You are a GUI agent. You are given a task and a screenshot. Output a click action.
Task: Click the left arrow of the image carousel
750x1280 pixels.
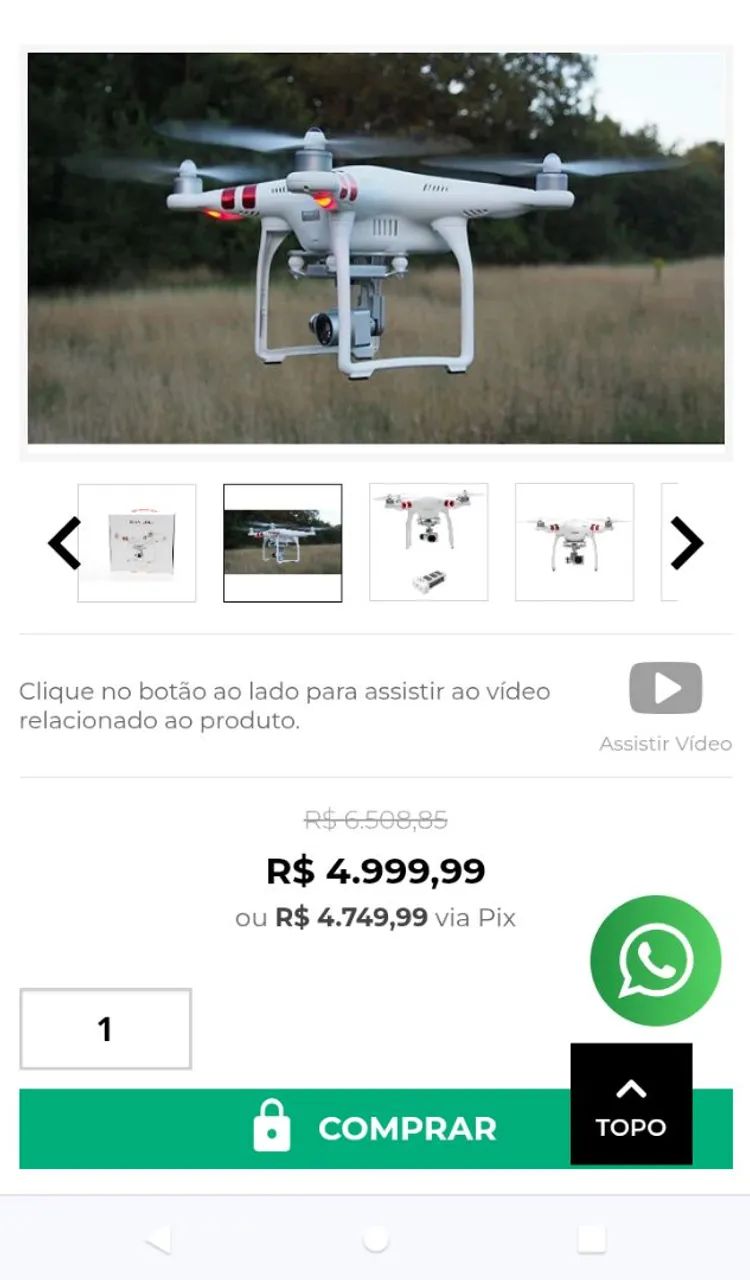point(63,542)
